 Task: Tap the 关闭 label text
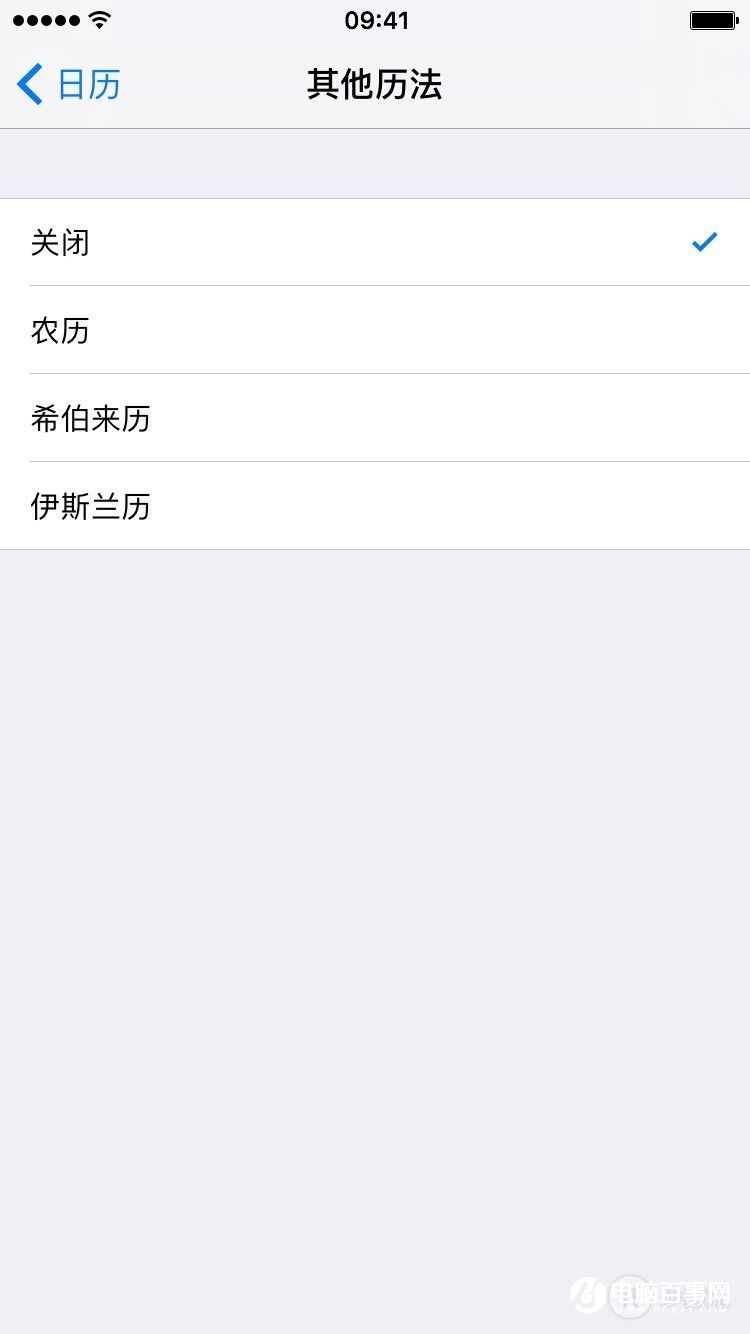pos(61,242)
